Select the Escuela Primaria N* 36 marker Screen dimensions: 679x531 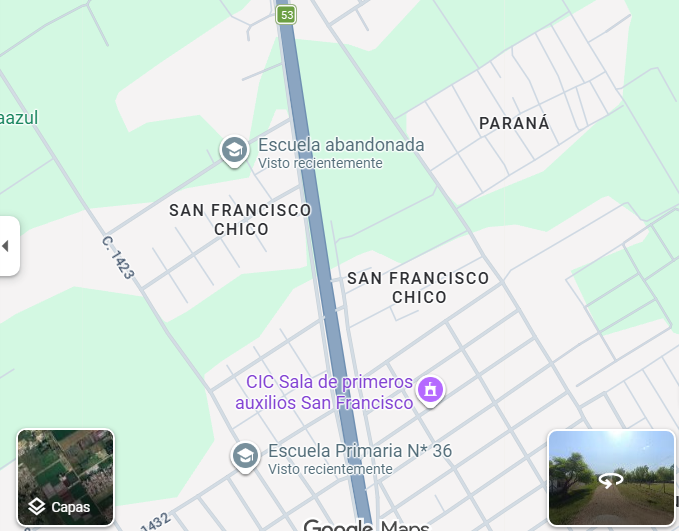tap(243, 456)
